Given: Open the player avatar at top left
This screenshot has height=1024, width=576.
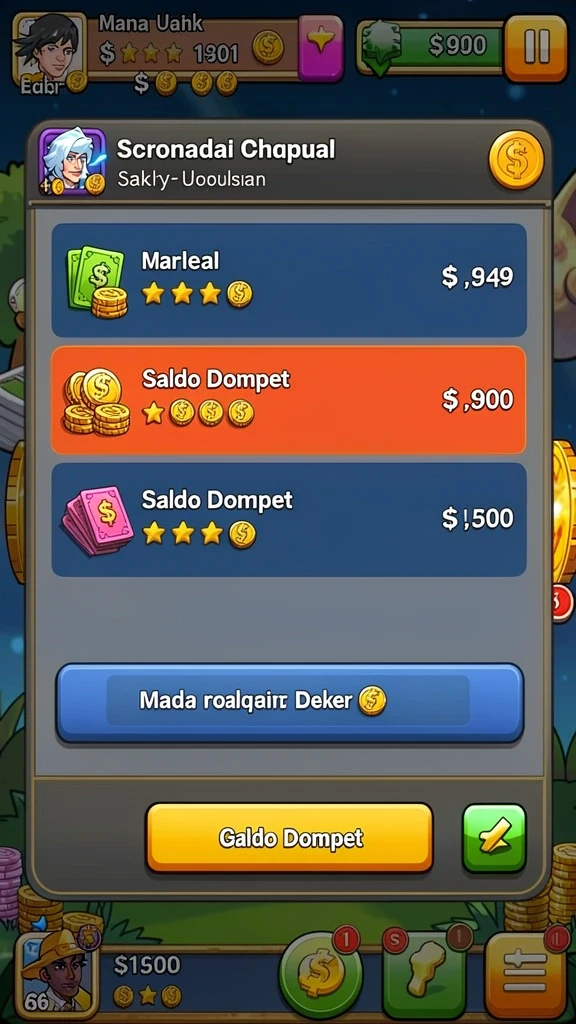Looking at the screenshot, I should pos(49,52).
